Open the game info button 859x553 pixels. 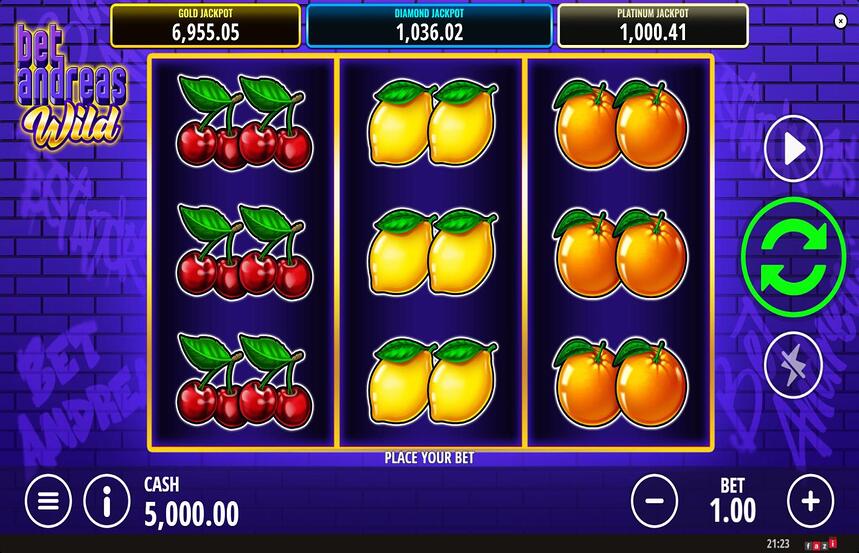(107, 500)
